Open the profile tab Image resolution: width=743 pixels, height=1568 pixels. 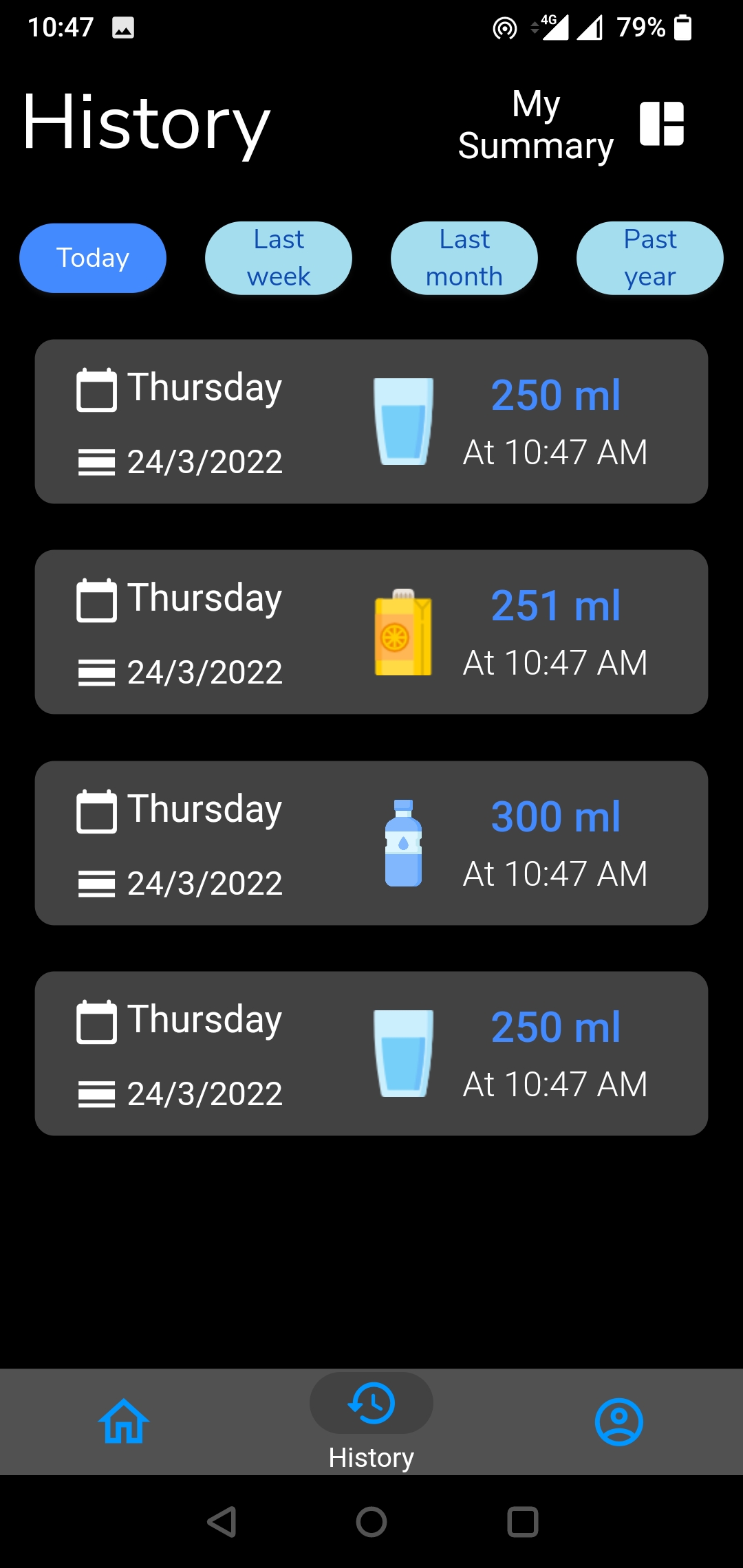coord(619,1421)
